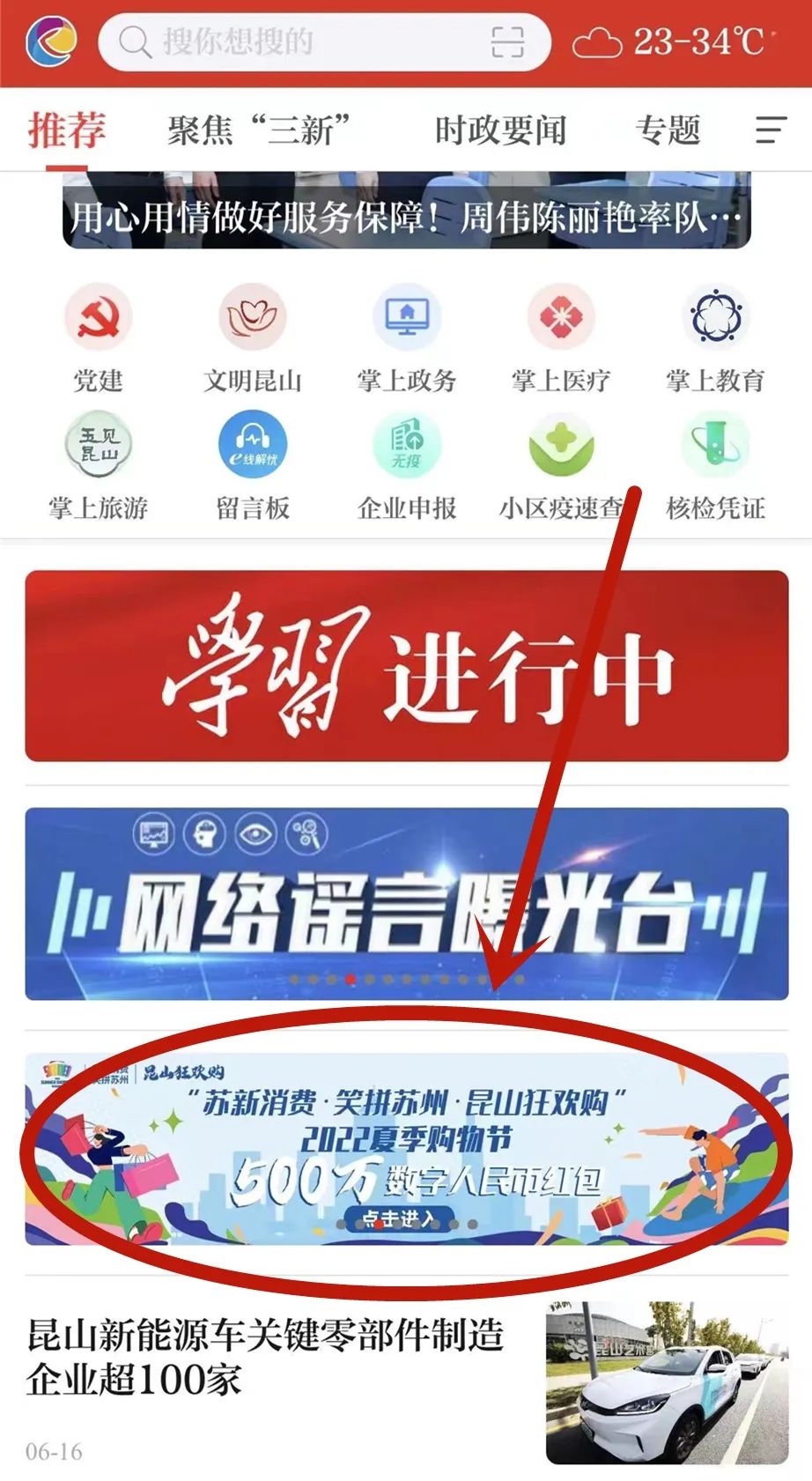812x1481 pixels.
Task: Read article 昆山新能源车关键零部件制造企业超100家
Action: point(264,1357)
